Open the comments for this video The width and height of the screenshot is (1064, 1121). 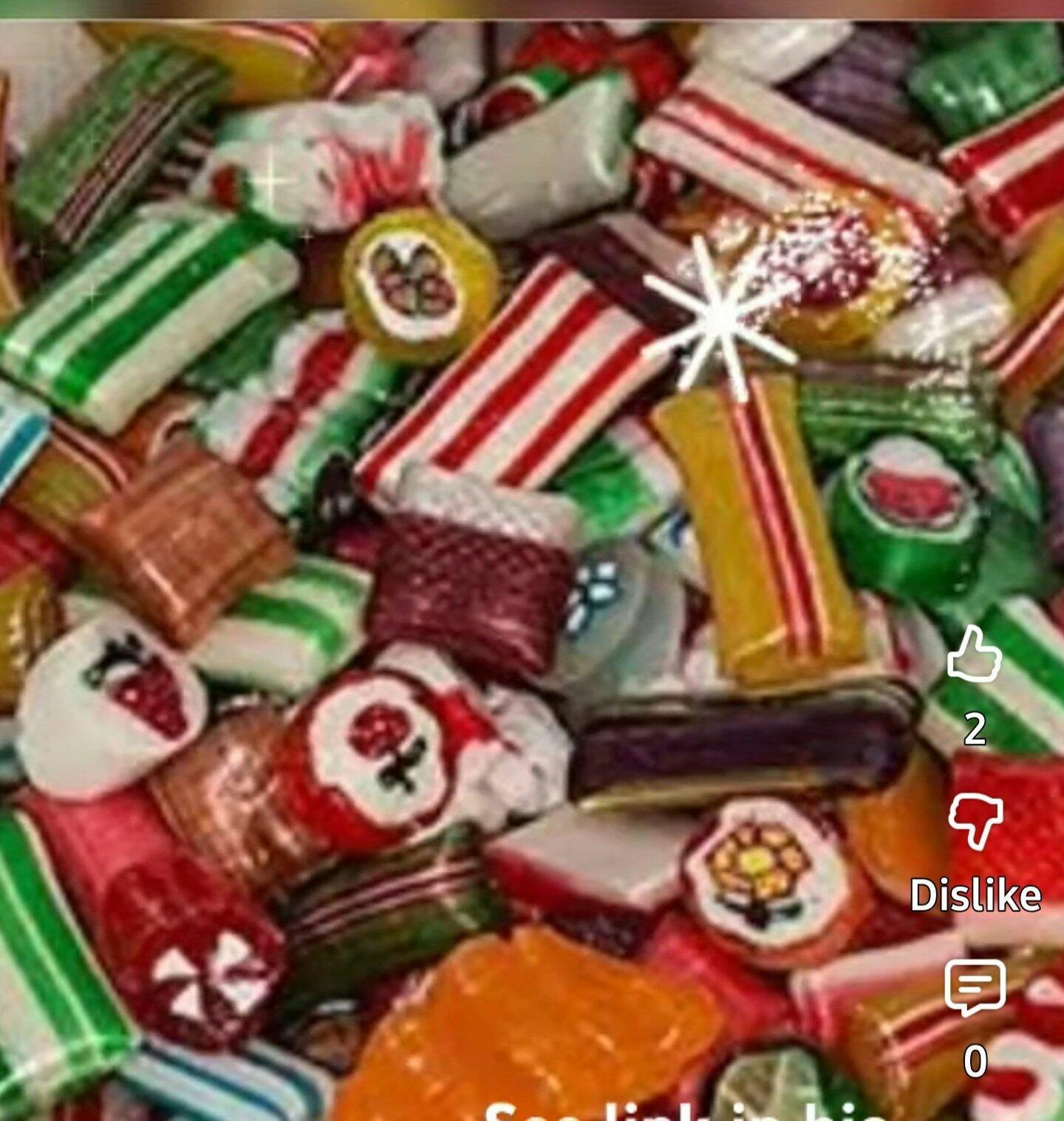(x=975, y=987)
